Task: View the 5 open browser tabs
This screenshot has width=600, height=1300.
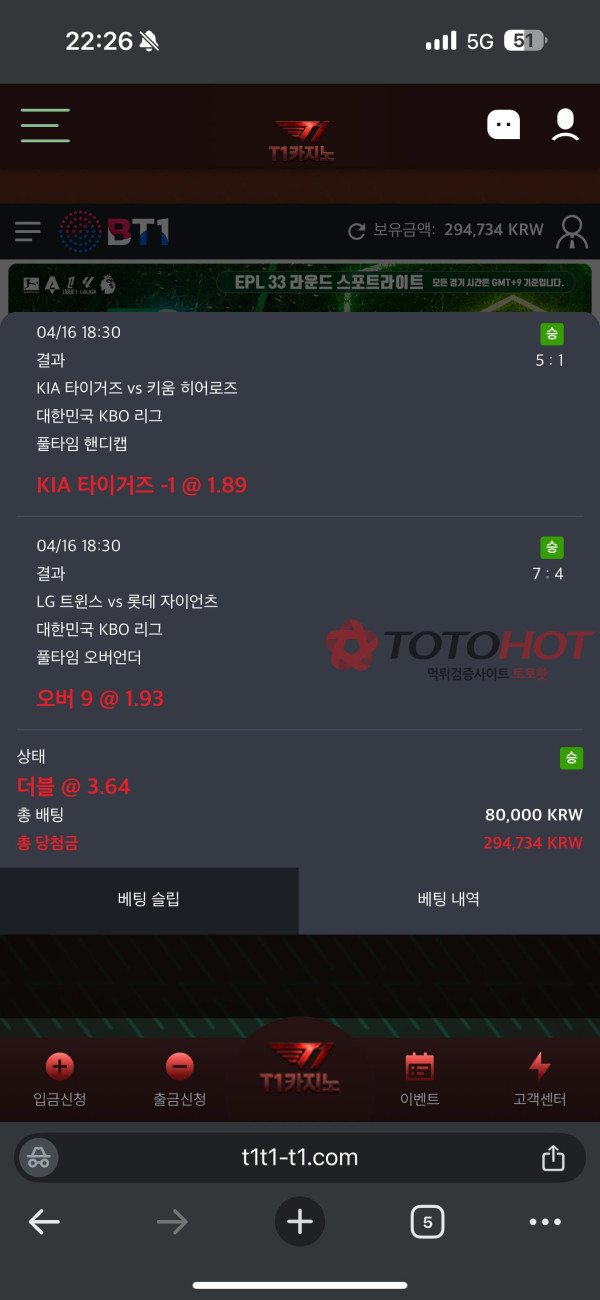Action: (x=427, y=1221)
